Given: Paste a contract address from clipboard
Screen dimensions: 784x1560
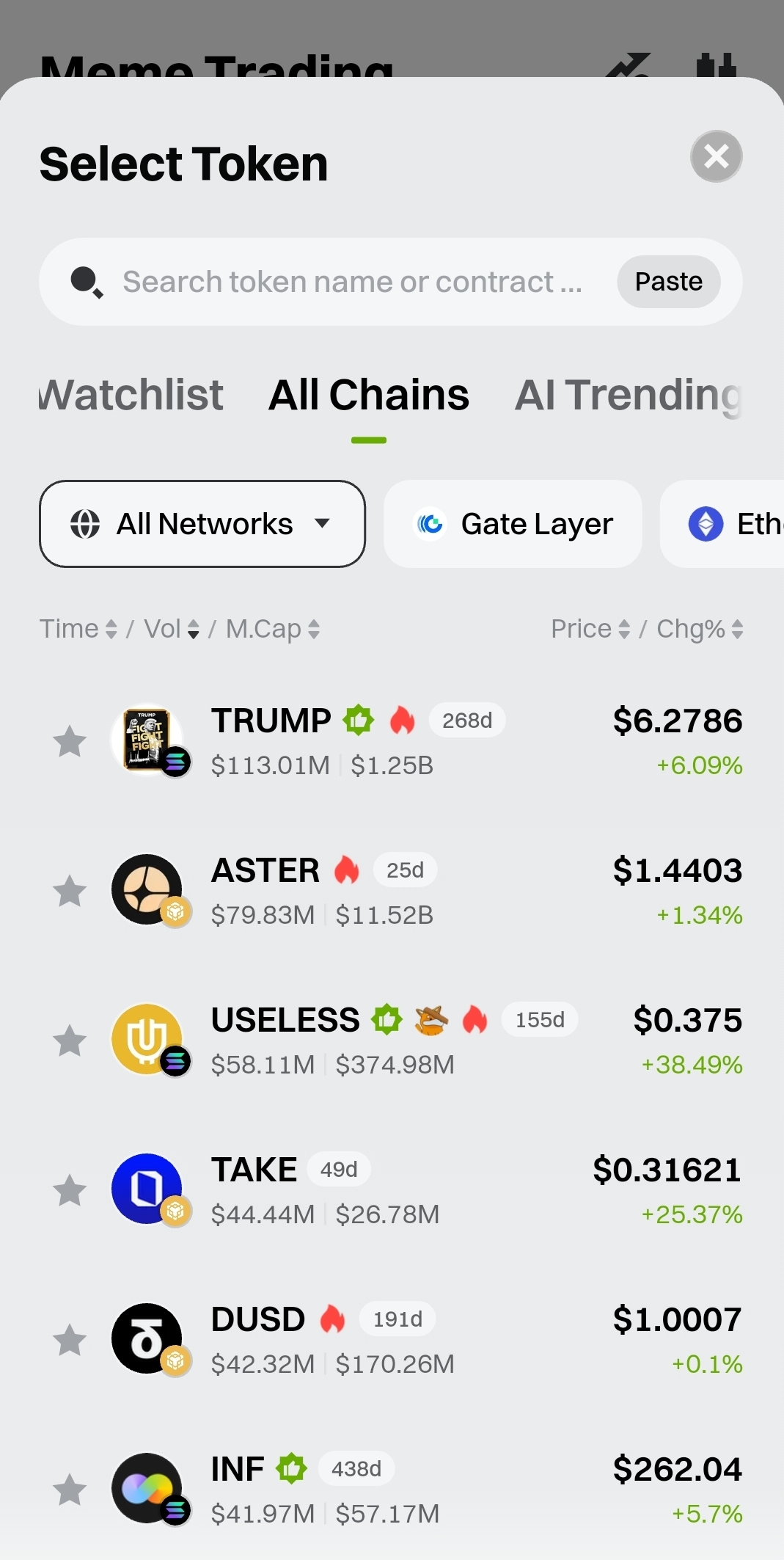Looking at the screenshot, I should (668, 282).
